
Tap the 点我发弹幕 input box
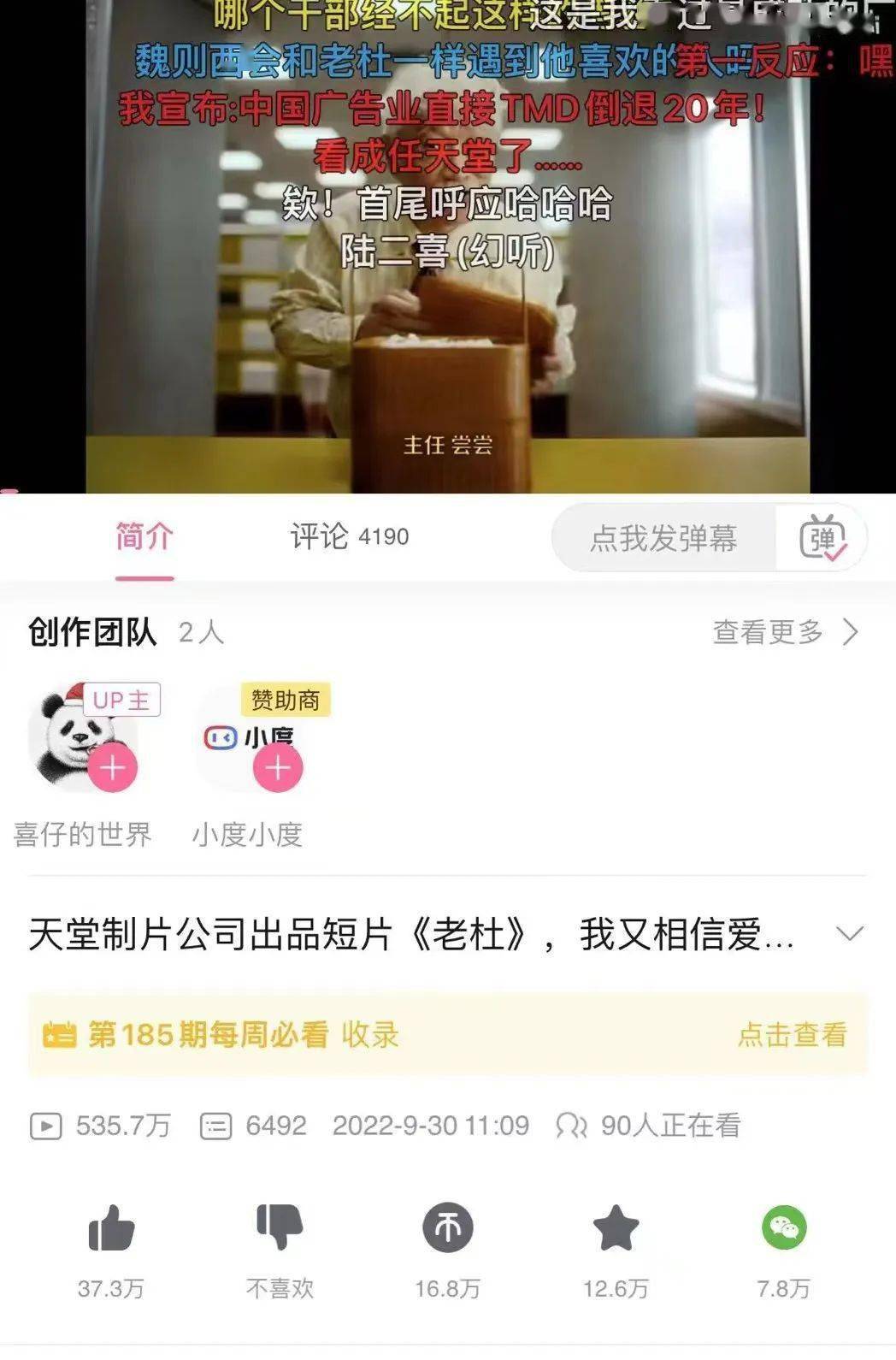click(x=663, y=539)
